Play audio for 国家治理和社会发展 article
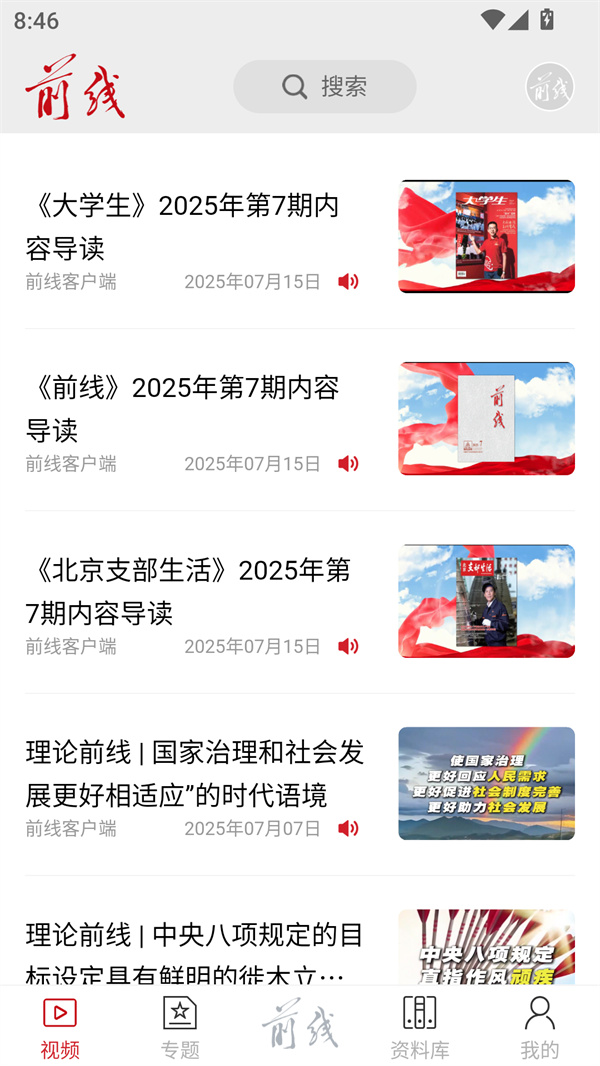The image size is (600, 1066). [x=348, y=829]
